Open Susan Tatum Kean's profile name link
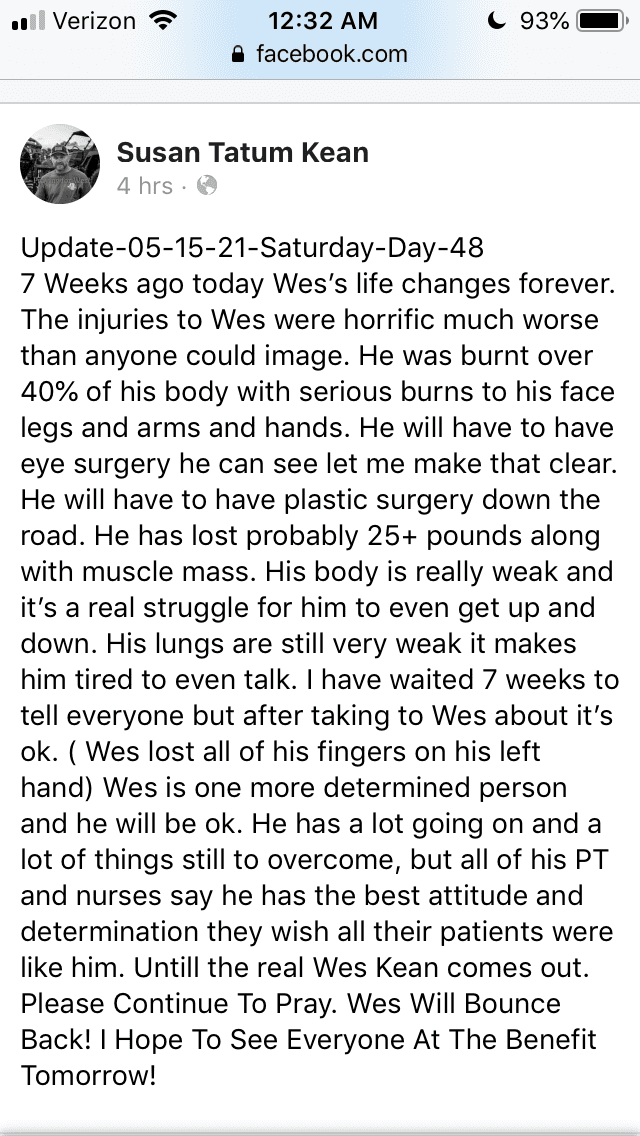The image size is (640, 1136). tap(242, 153)
